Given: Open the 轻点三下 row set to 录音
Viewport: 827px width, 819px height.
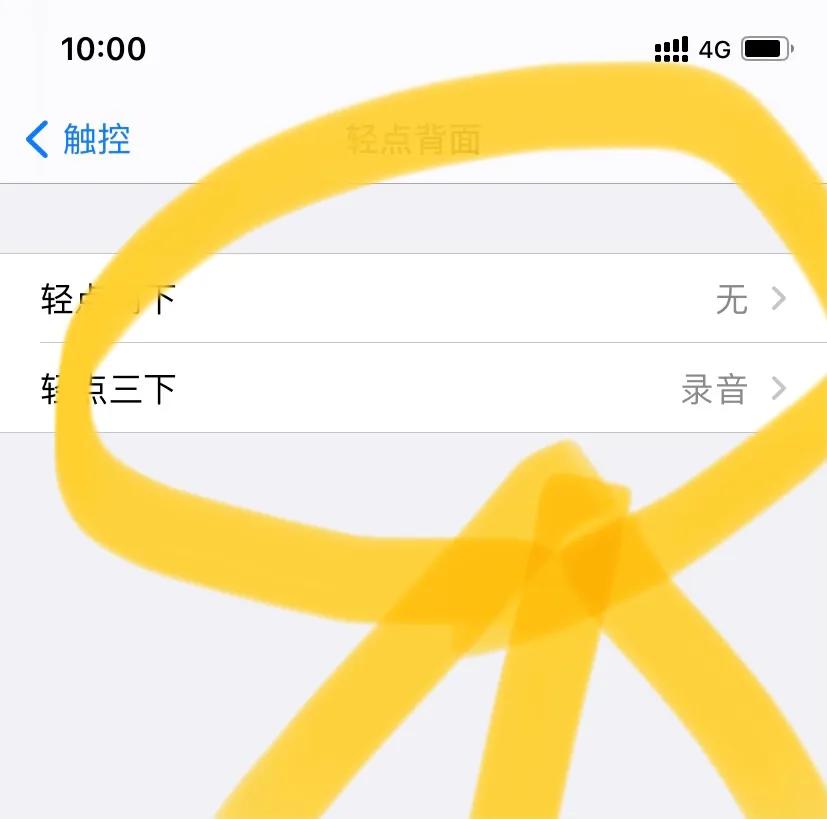Looking at the screenshot, I should click(x=413, y=388).
